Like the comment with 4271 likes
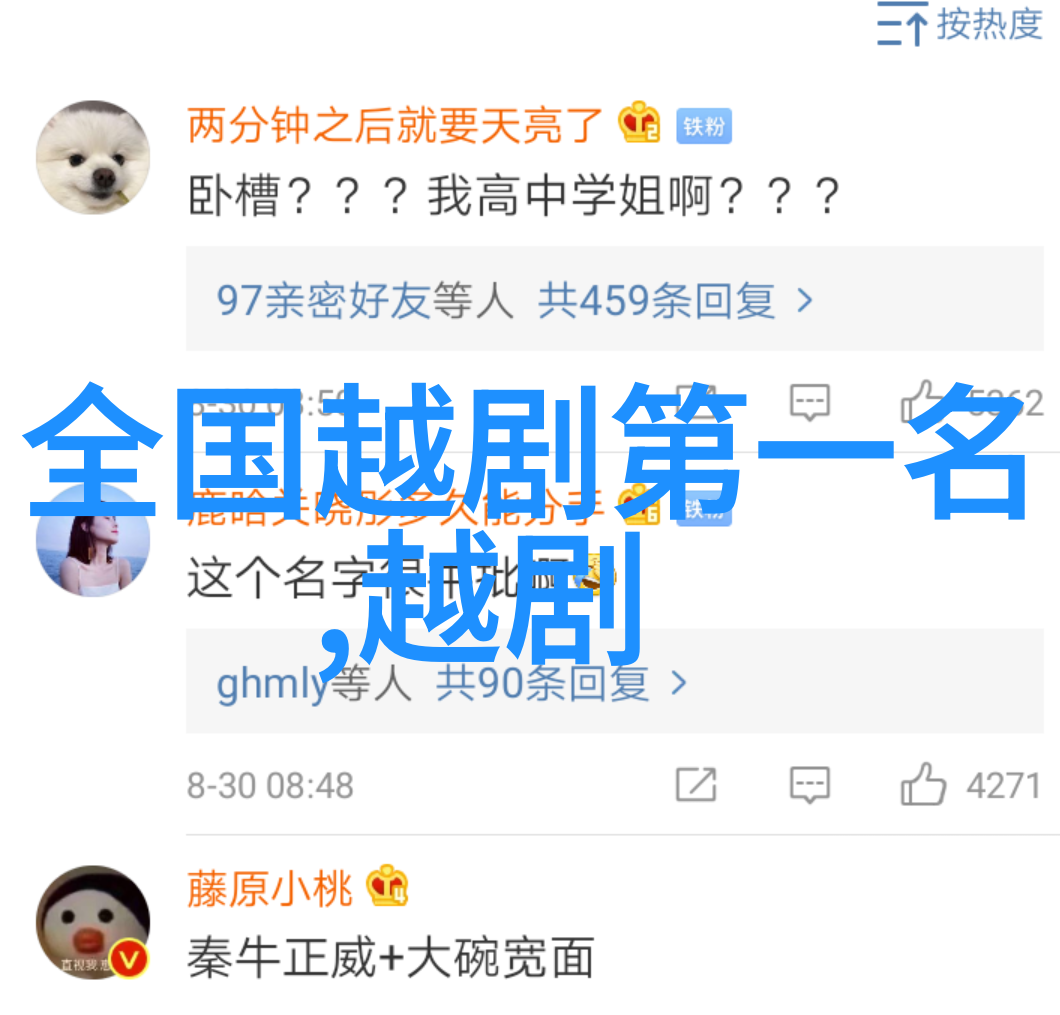This screenshot has width=1060, height=1015. tap(923, 784)
